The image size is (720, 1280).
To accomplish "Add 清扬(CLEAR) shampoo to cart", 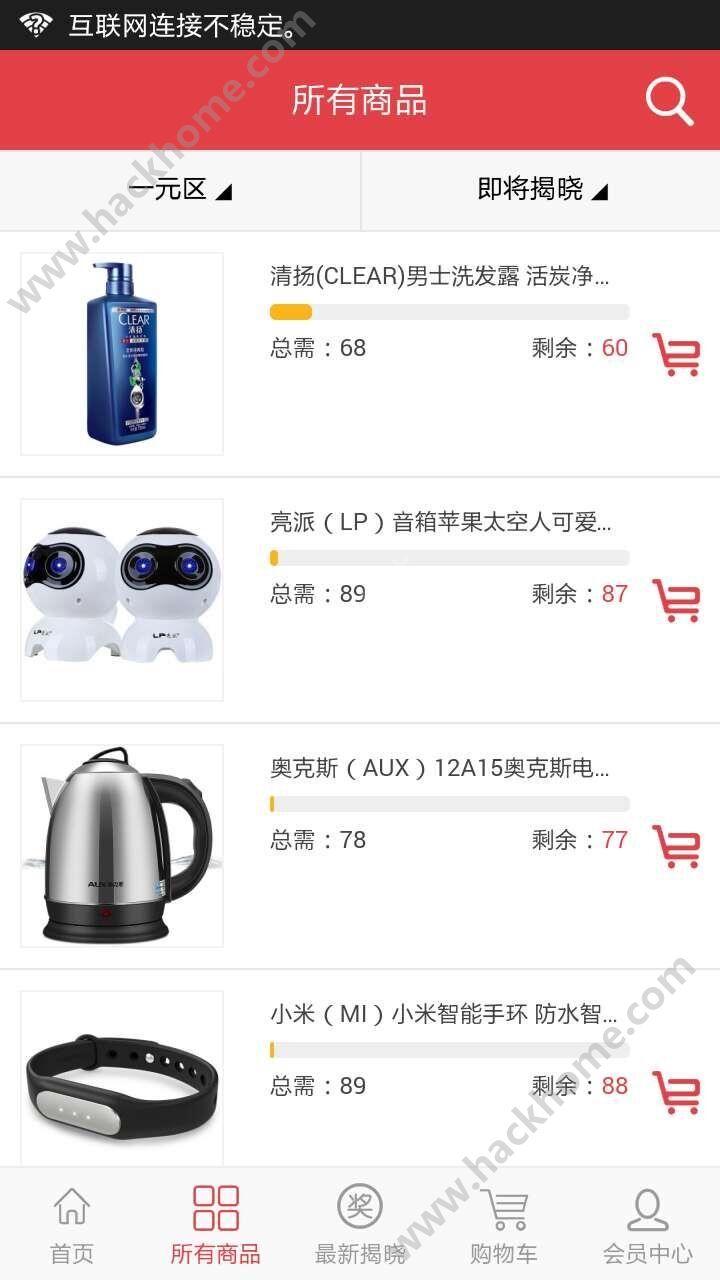I will pos(676,354).
